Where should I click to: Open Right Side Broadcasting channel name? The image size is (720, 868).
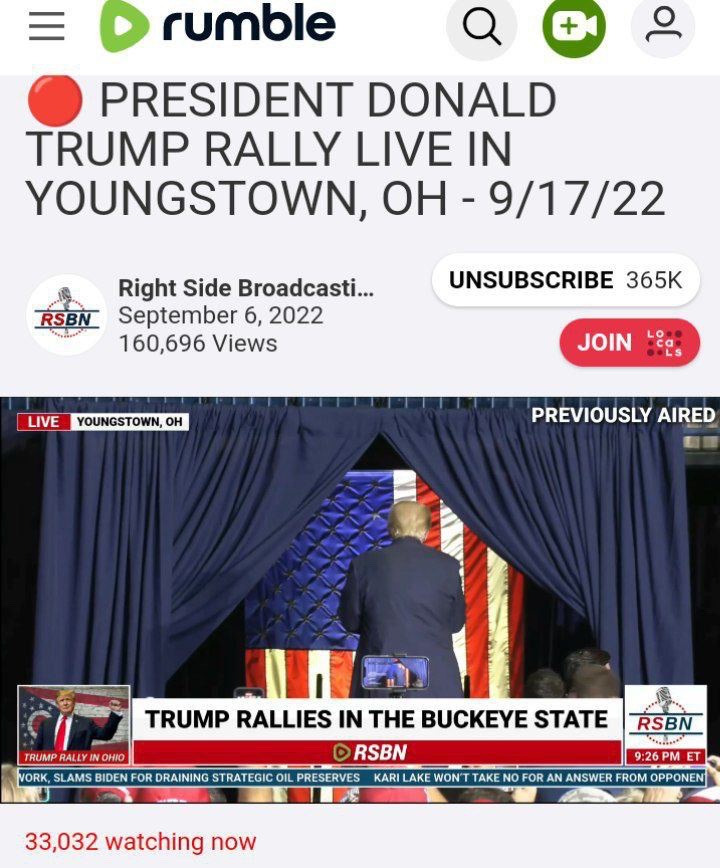tap(246, 288)
